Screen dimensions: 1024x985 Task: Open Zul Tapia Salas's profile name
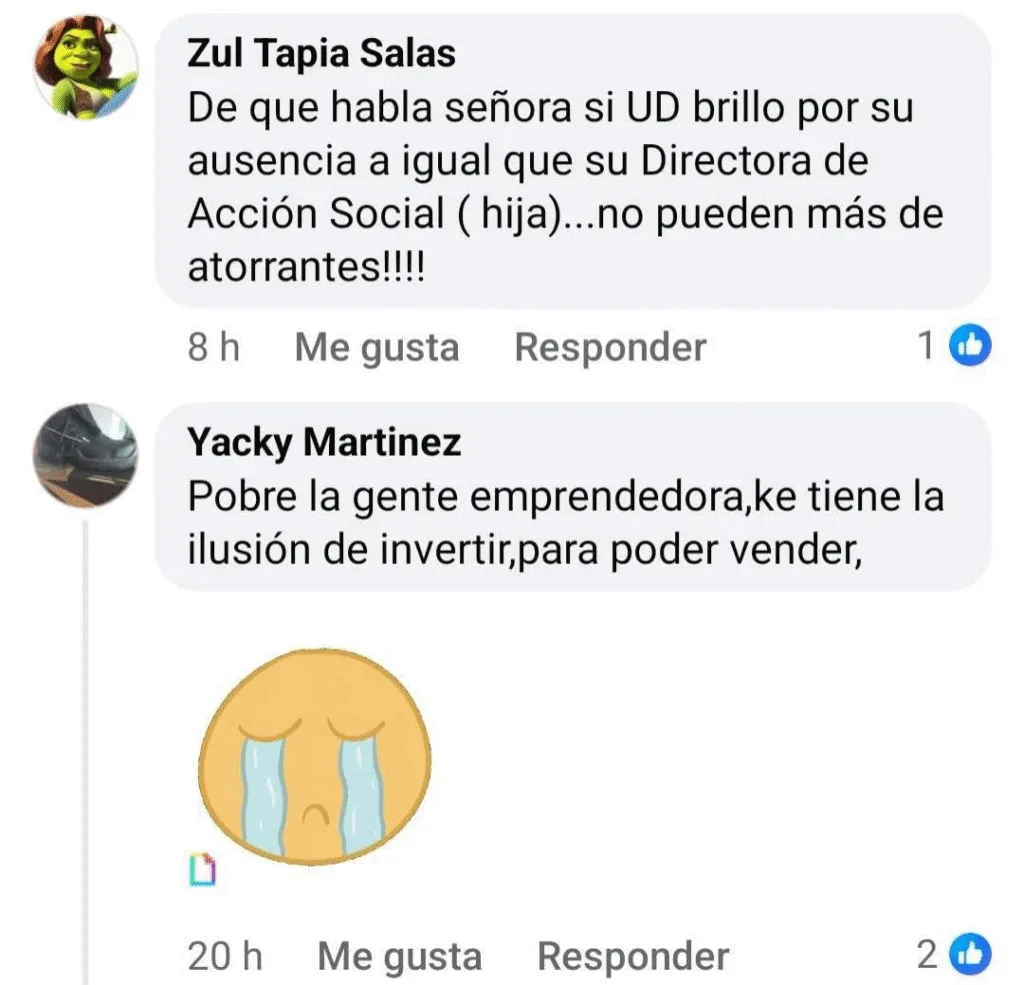[321, 53]
